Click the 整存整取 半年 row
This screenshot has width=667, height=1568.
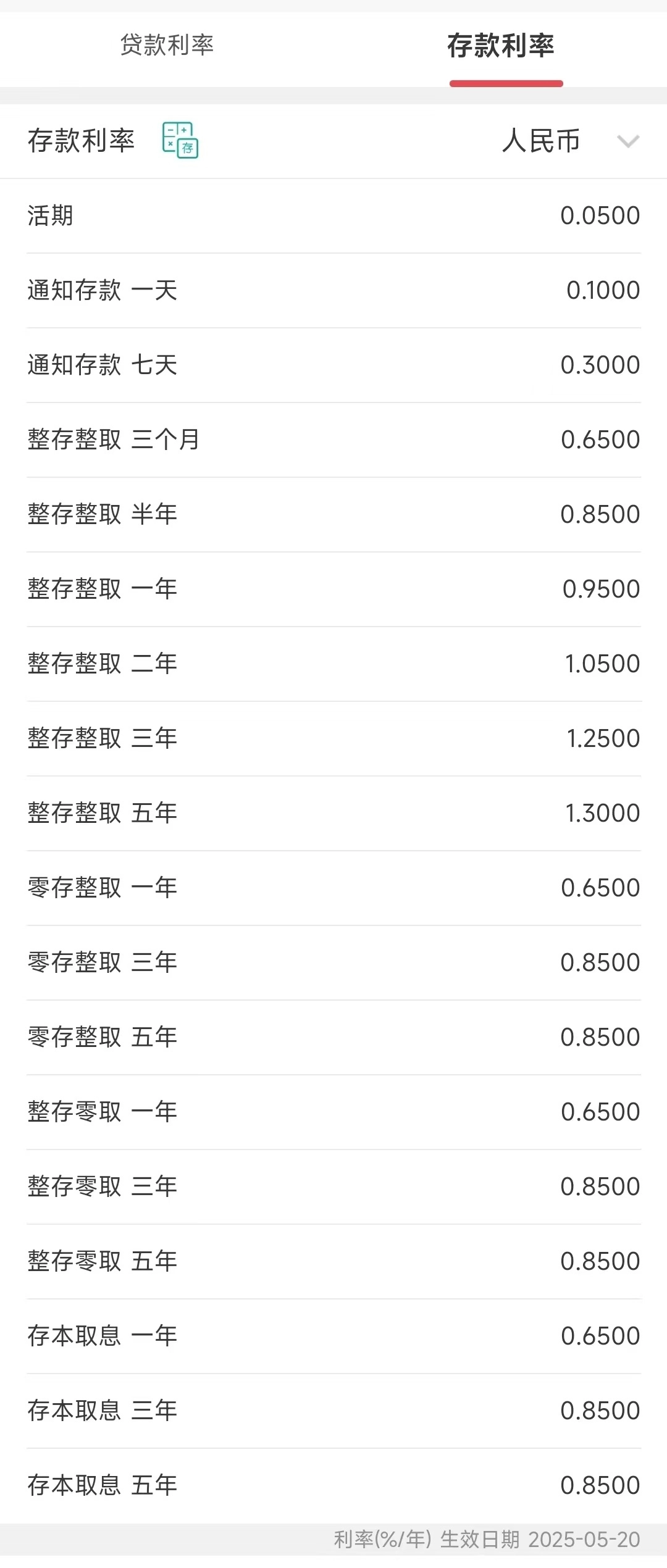tap(333, 514)
